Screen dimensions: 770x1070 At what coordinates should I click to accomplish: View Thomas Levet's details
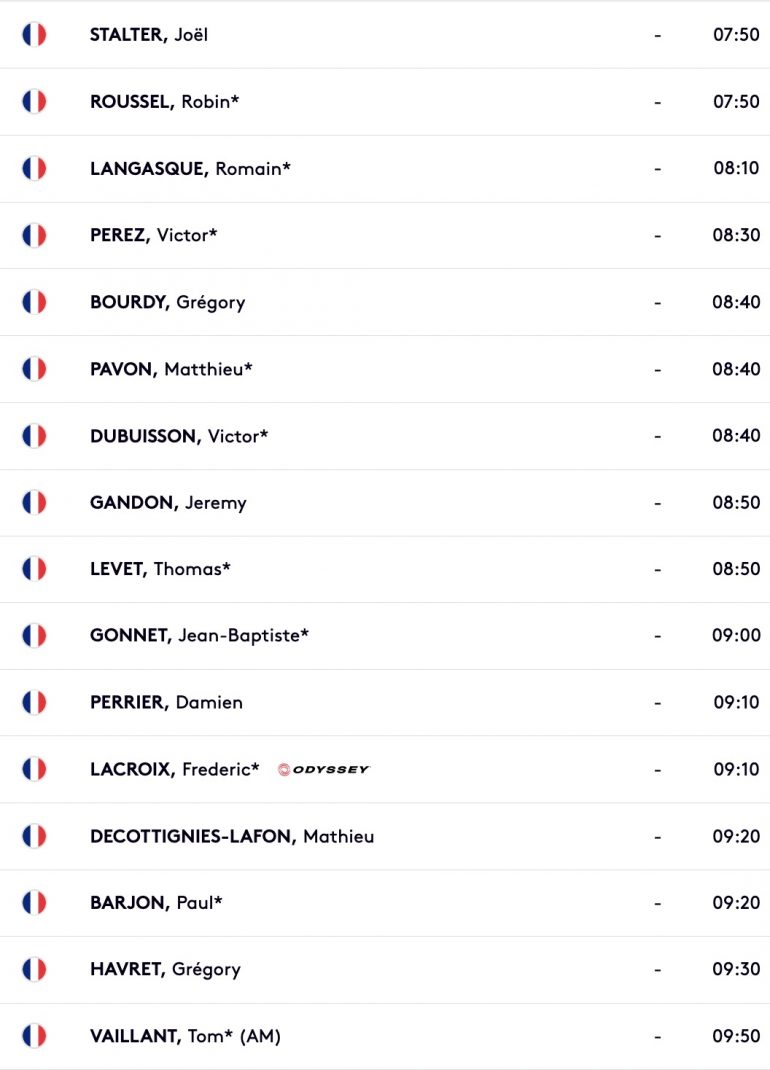pyautogui.click(x=160, y=569)
